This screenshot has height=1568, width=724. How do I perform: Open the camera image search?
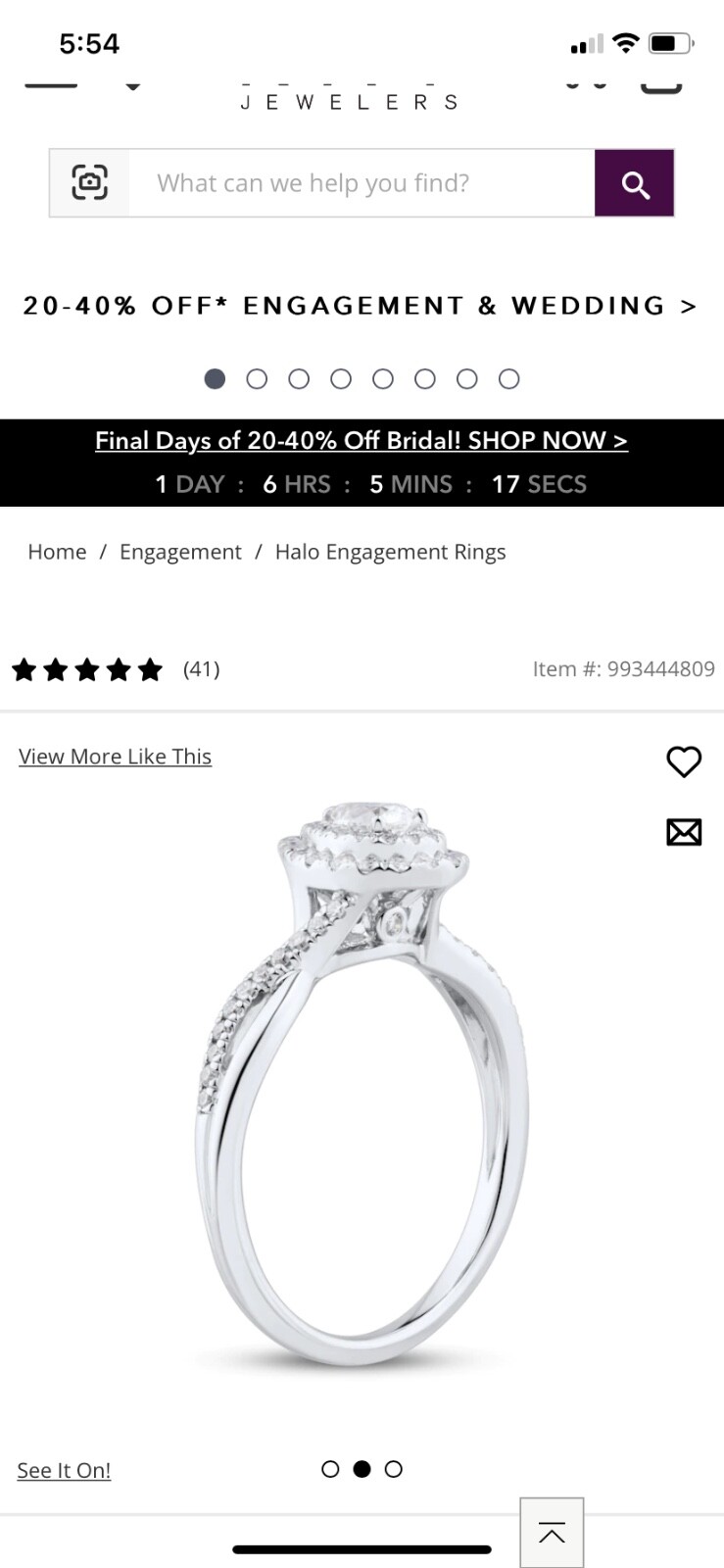pos(88,182)
